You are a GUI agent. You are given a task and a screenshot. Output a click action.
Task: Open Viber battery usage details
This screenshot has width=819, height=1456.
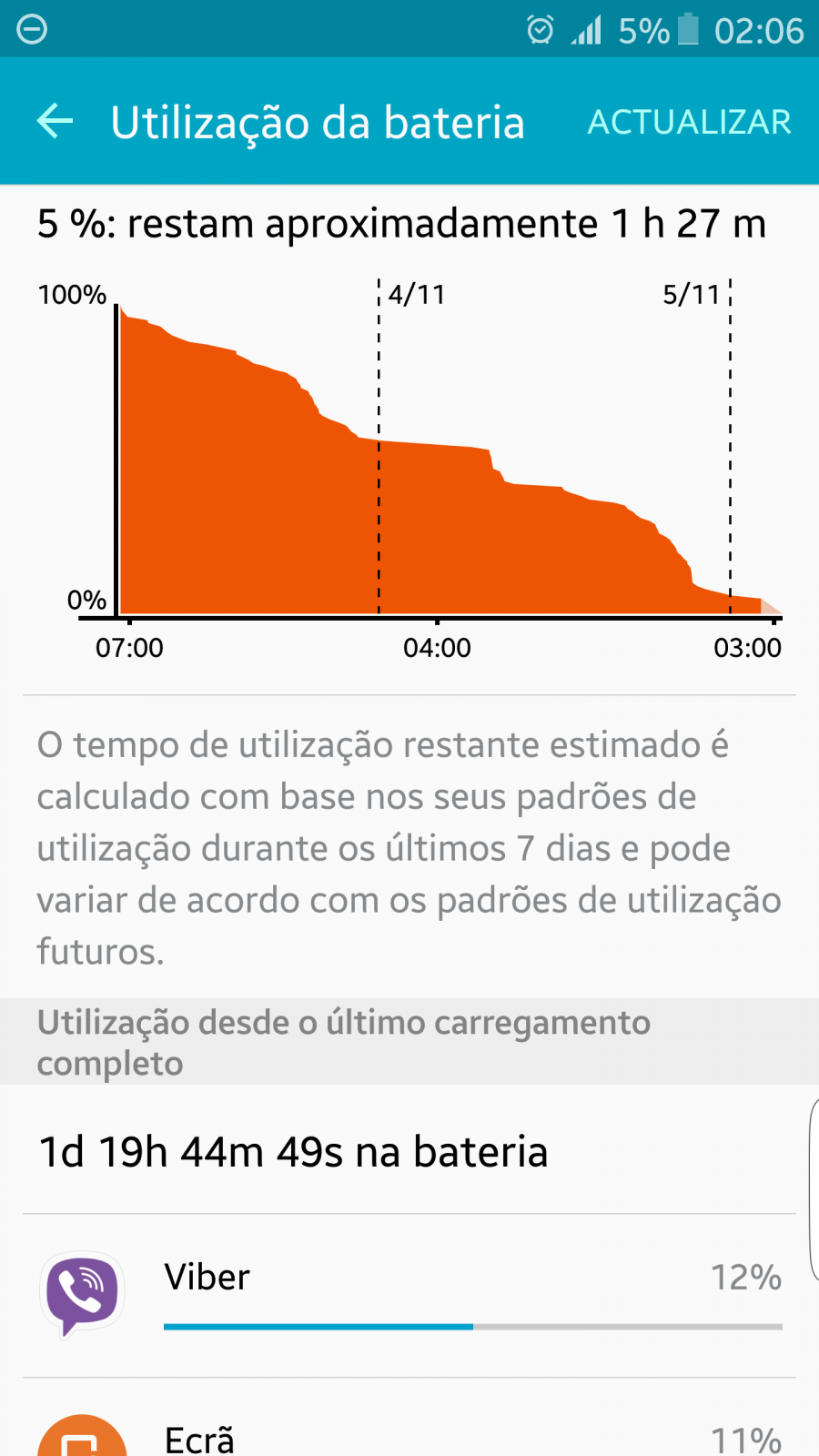(x=409, y=1296)
